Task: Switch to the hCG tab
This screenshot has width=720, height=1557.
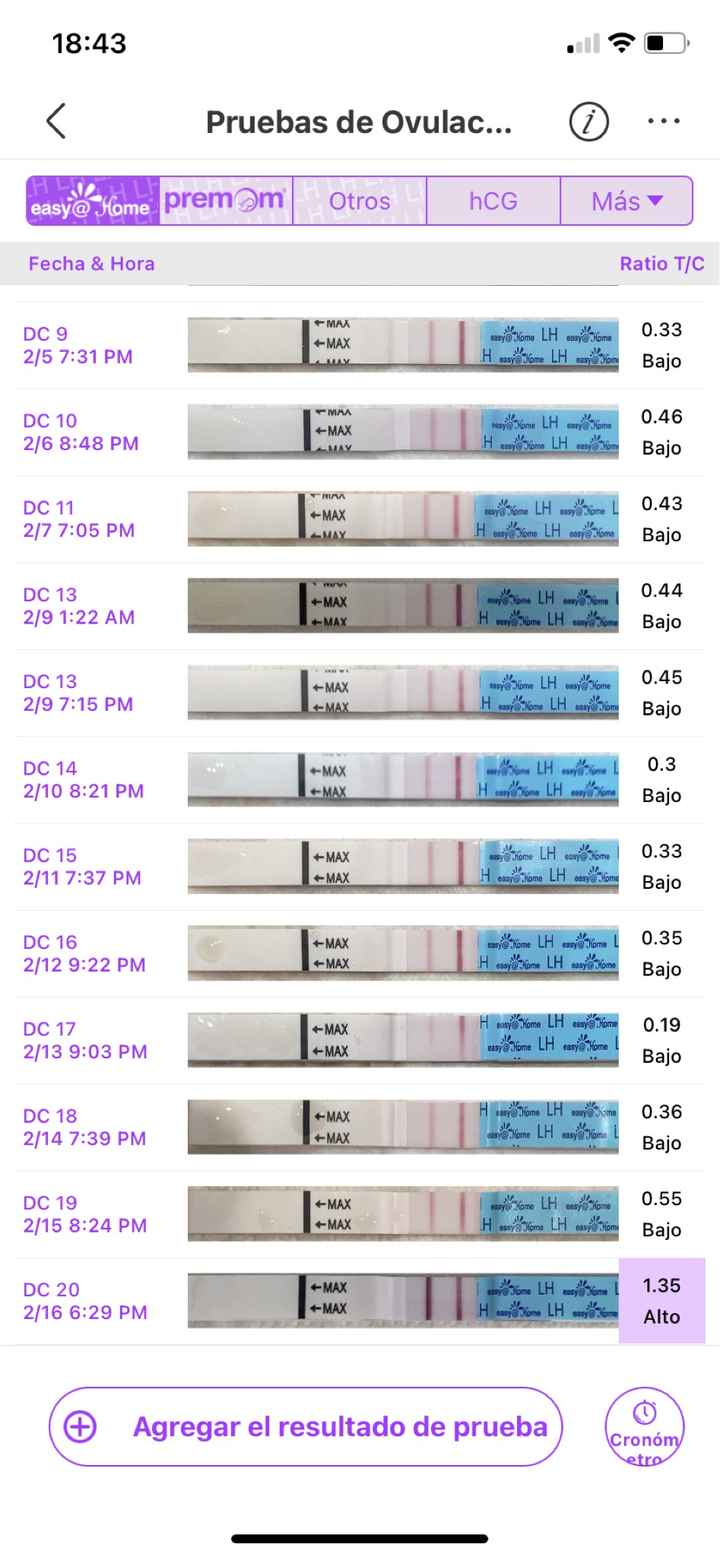Action: pos(493,201)
